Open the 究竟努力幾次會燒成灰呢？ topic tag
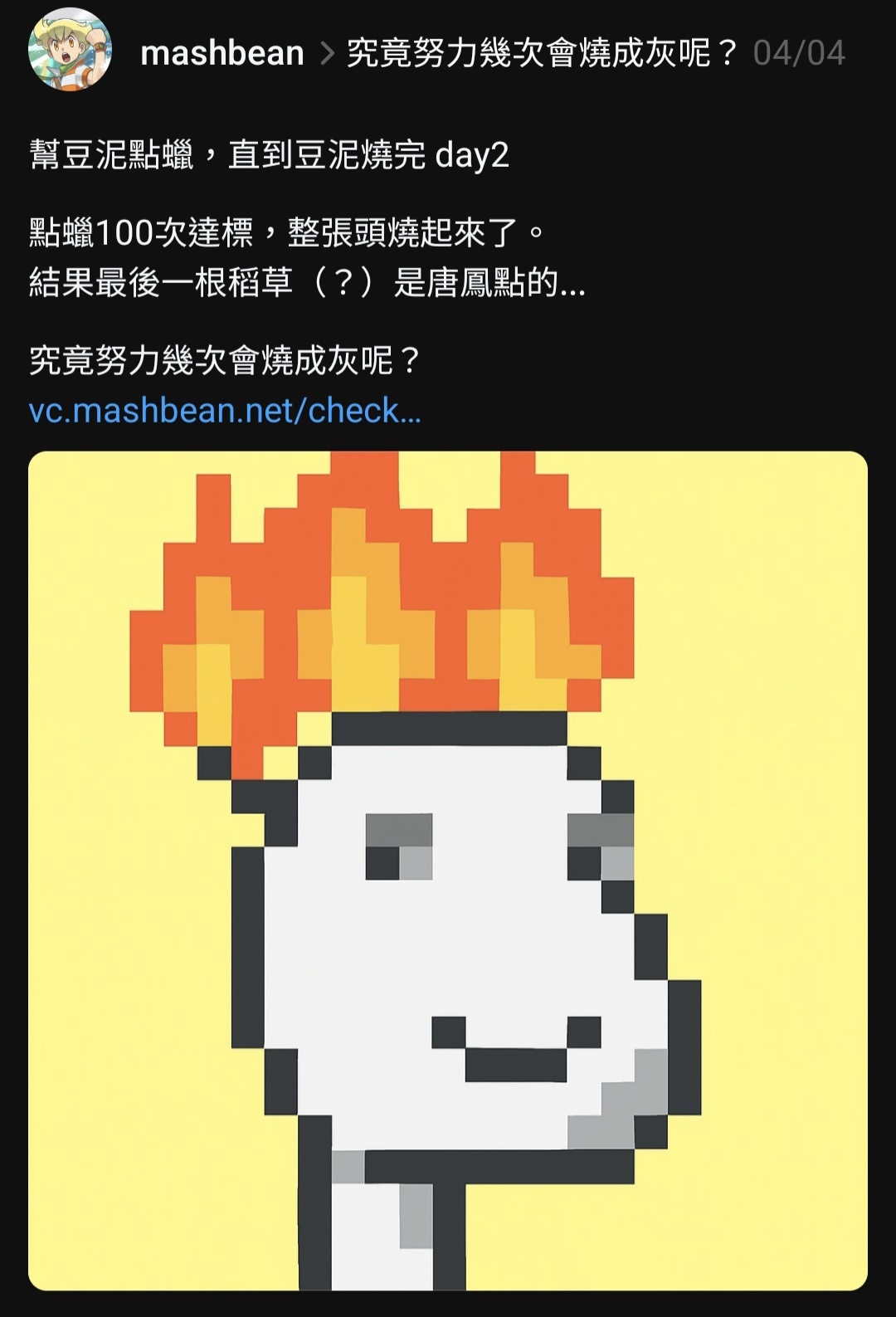 543,53
